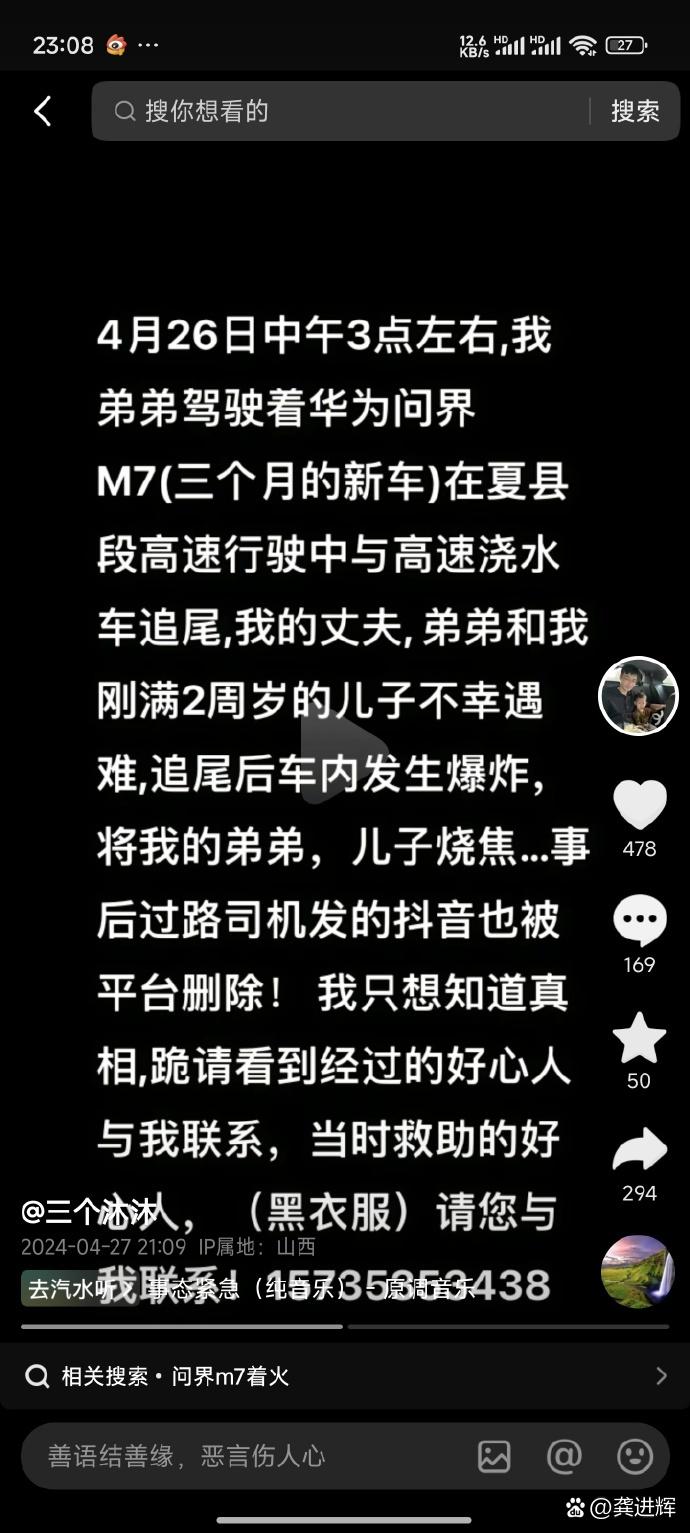690x1533 pixels.
Task: Go back using the top-left arrow
Action: click(x=43, y=111)
